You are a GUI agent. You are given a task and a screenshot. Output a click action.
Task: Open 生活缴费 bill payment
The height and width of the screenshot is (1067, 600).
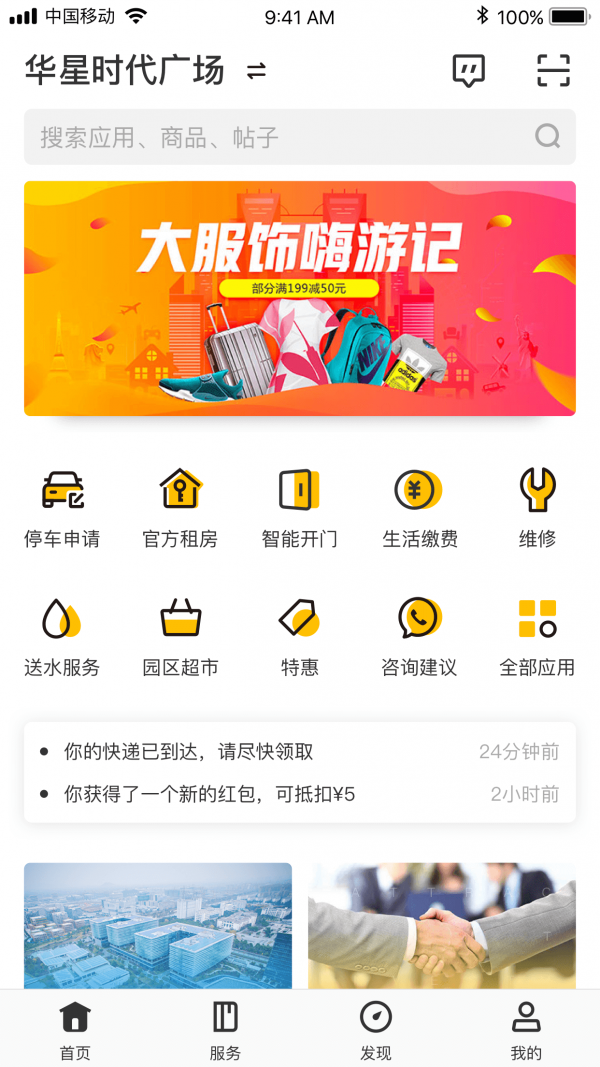[x=419, y=508]
